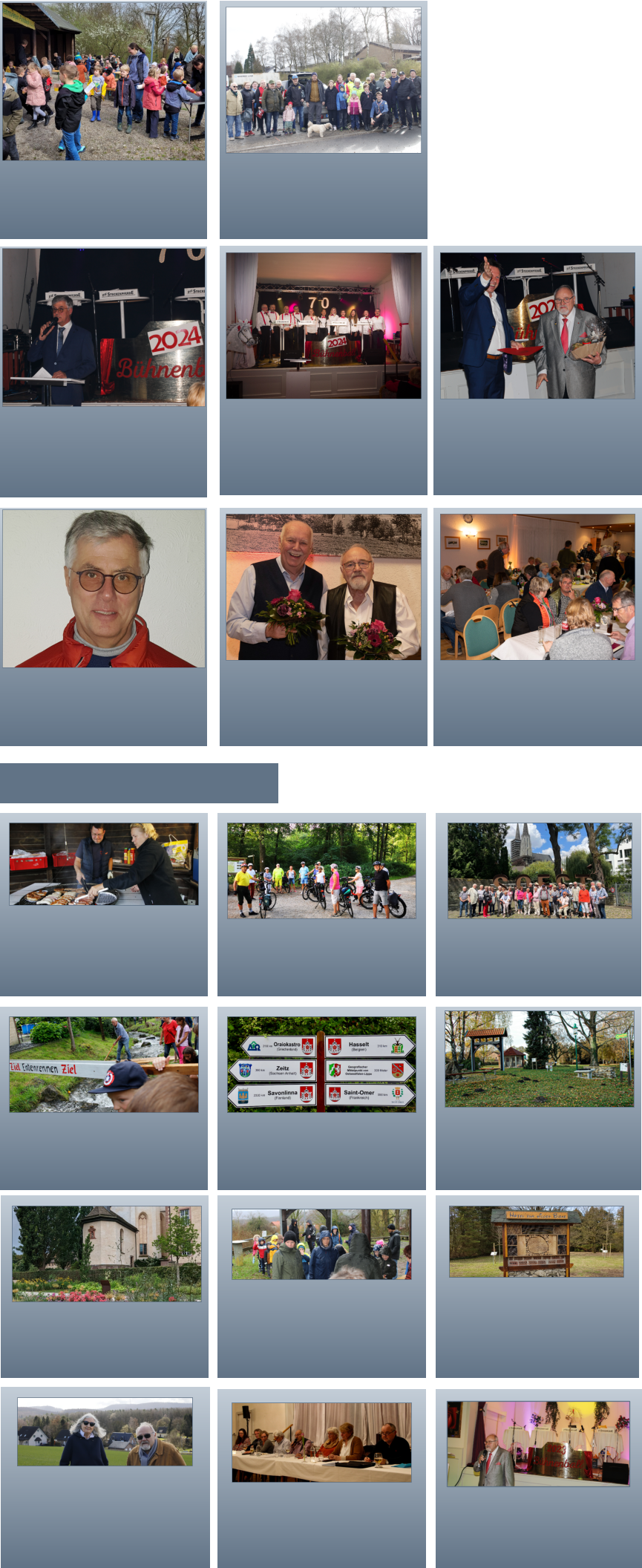Open the portrait of man in red jacket
The height and width of the screenshot is (1568, 642).
point(104,588)
